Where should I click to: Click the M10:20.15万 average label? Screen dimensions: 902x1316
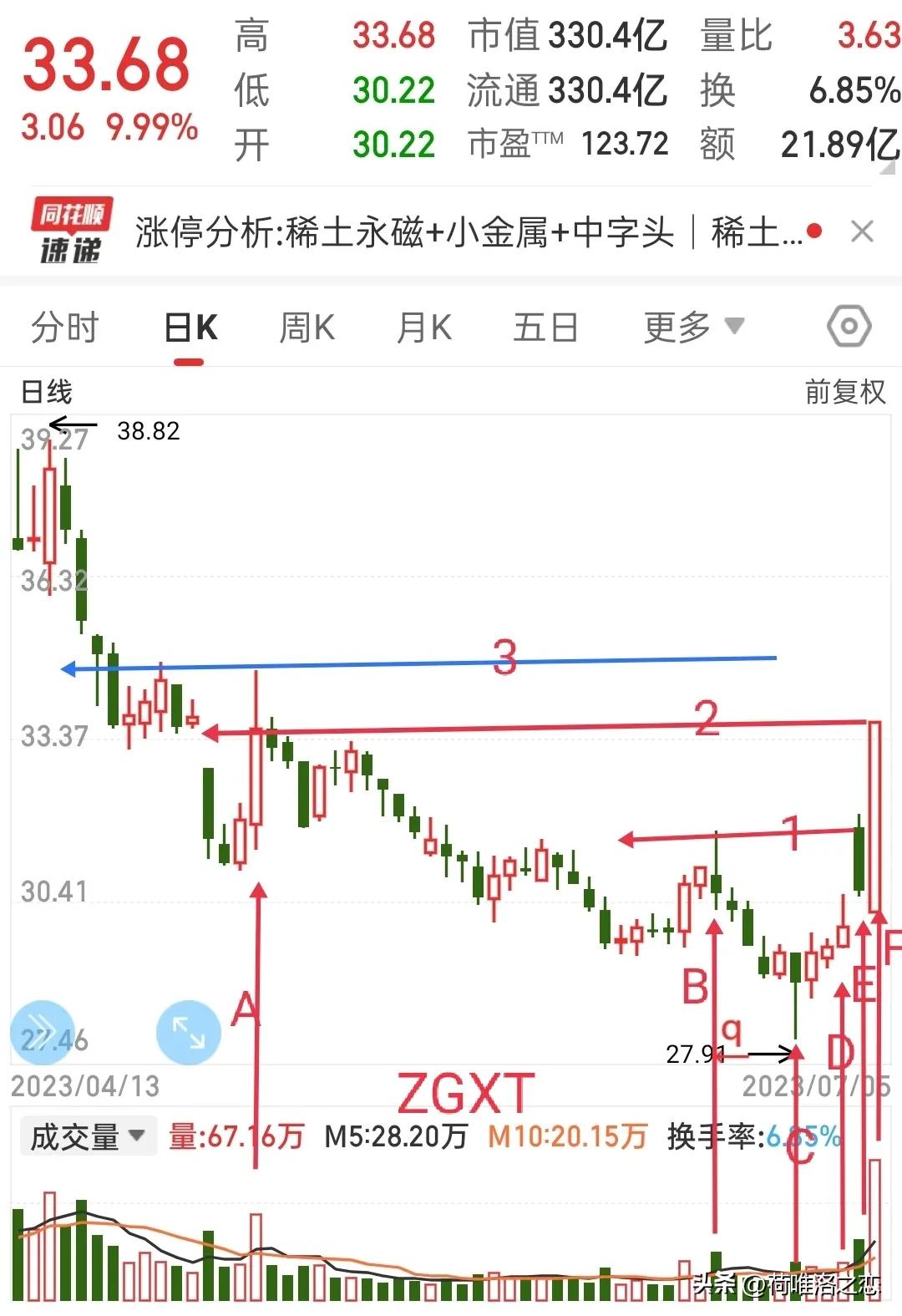point(564,1136)
